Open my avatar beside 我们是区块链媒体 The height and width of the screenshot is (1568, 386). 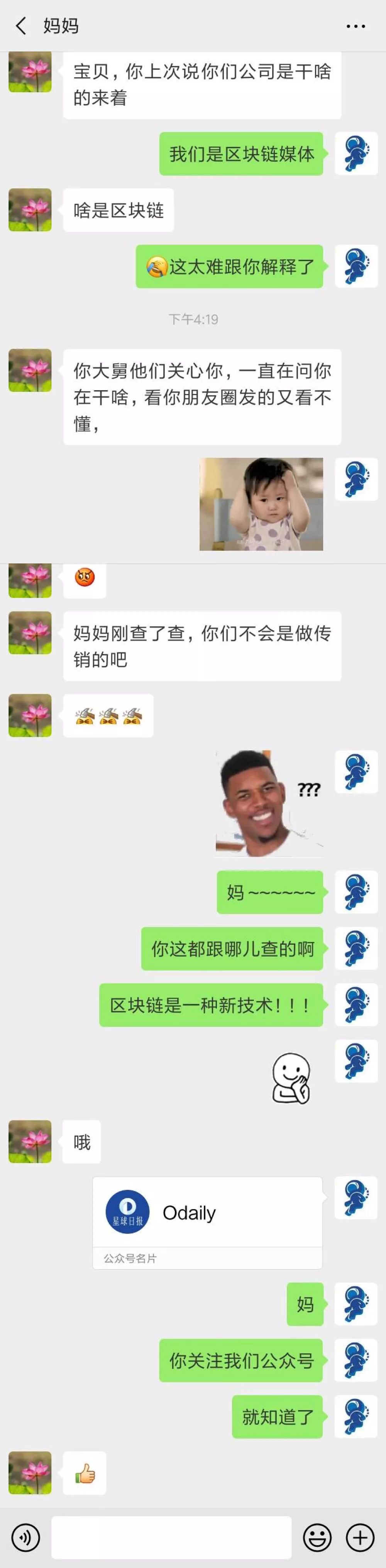[356, 154]
